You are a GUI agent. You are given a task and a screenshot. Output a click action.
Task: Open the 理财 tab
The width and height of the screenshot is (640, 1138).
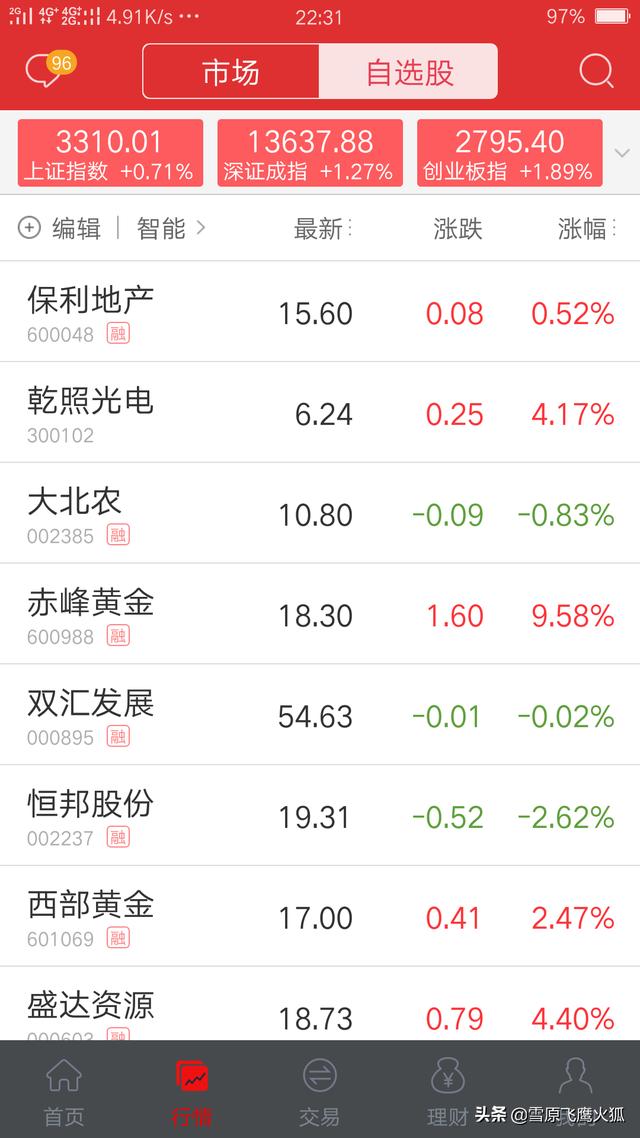[447, 1092]
